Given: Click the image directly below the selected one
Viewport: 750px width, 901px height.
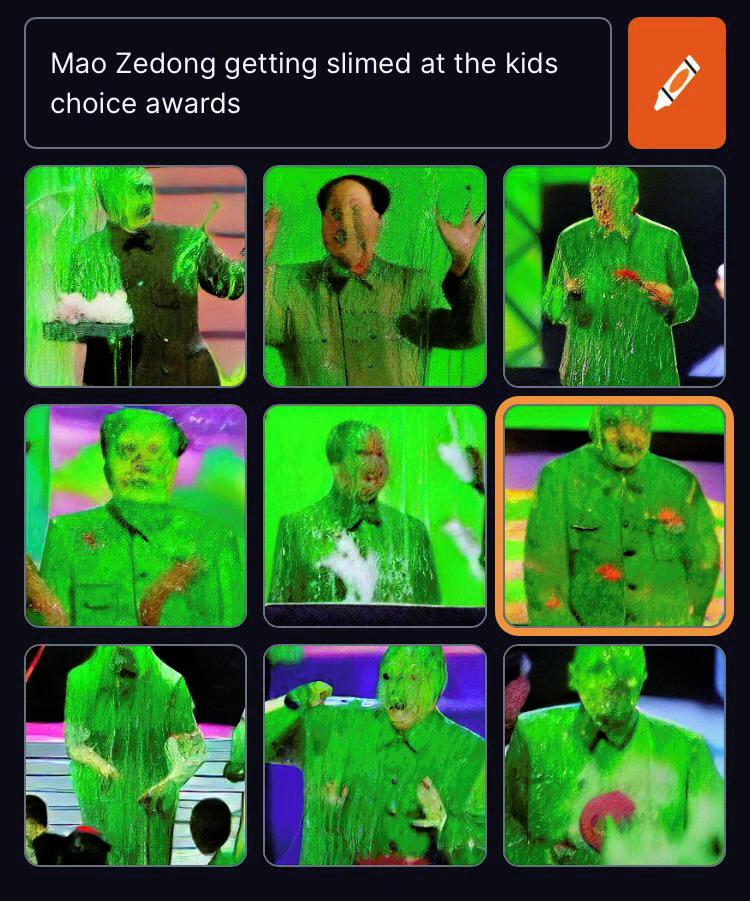Looking at the screenshot, I should pos(613,758).
